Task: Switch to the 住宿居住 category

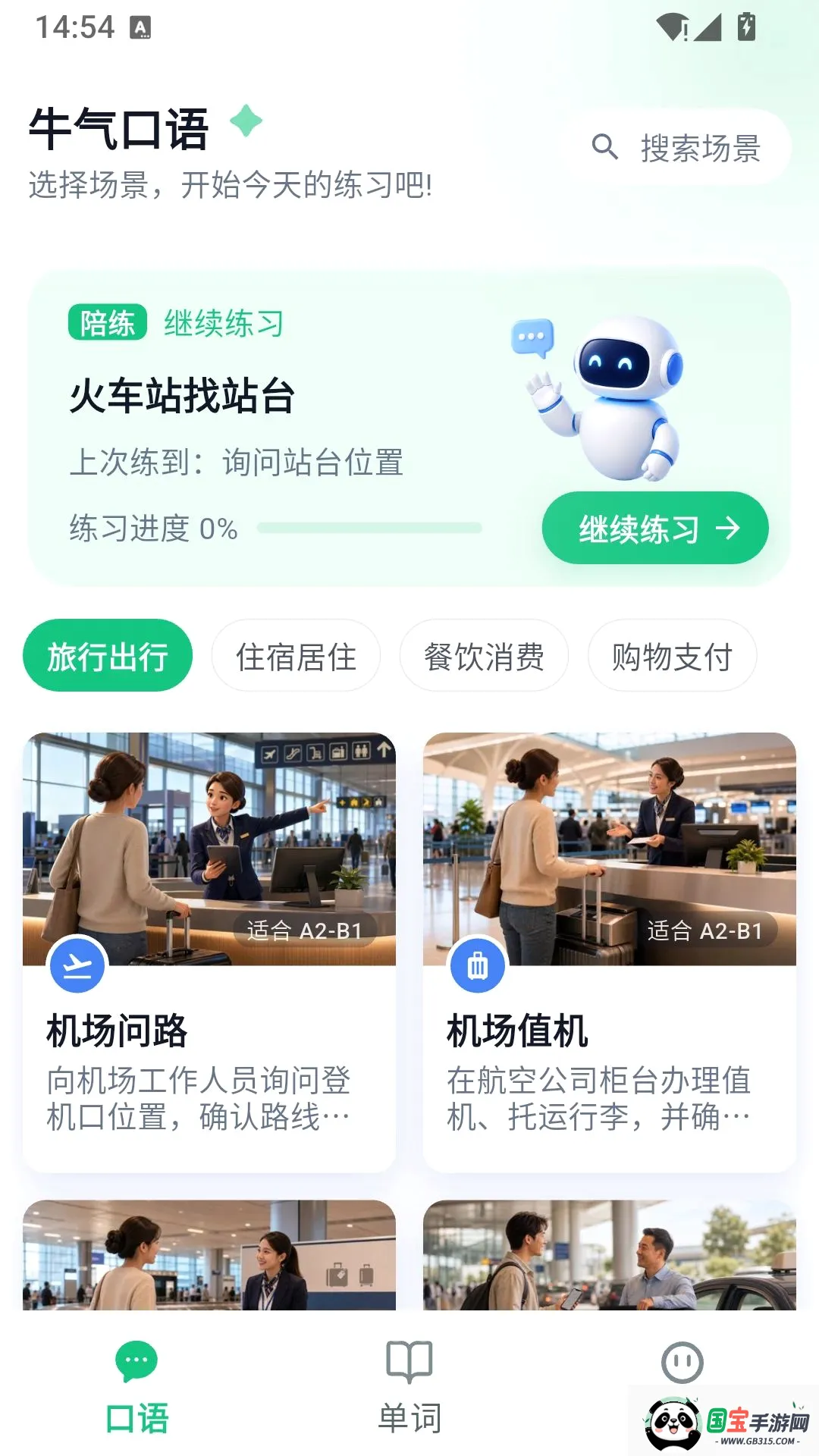Action: (296, 655)
